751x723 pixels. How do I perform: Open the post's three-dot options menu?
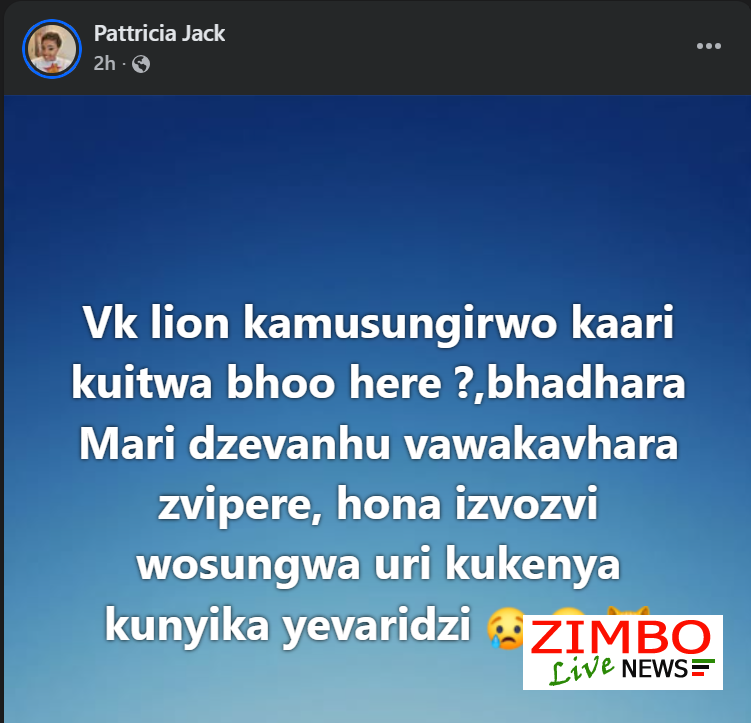708,47
